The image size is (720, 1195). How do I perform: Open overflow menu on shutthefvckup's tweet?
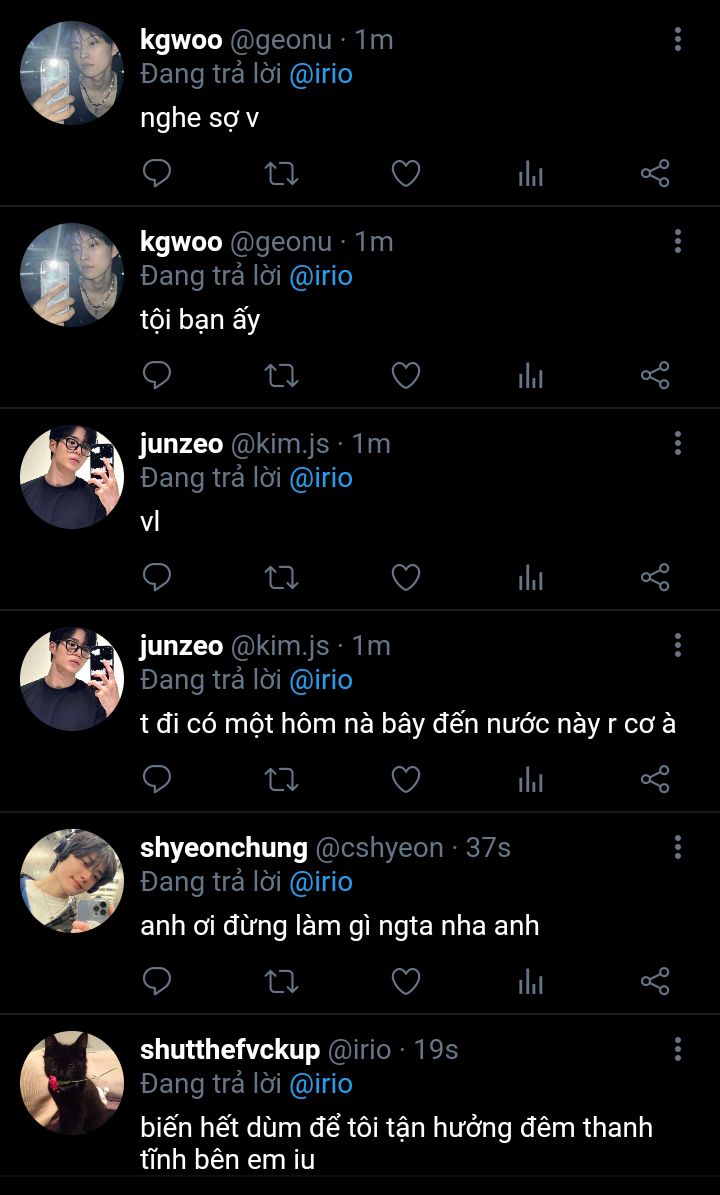point(678,1049)
